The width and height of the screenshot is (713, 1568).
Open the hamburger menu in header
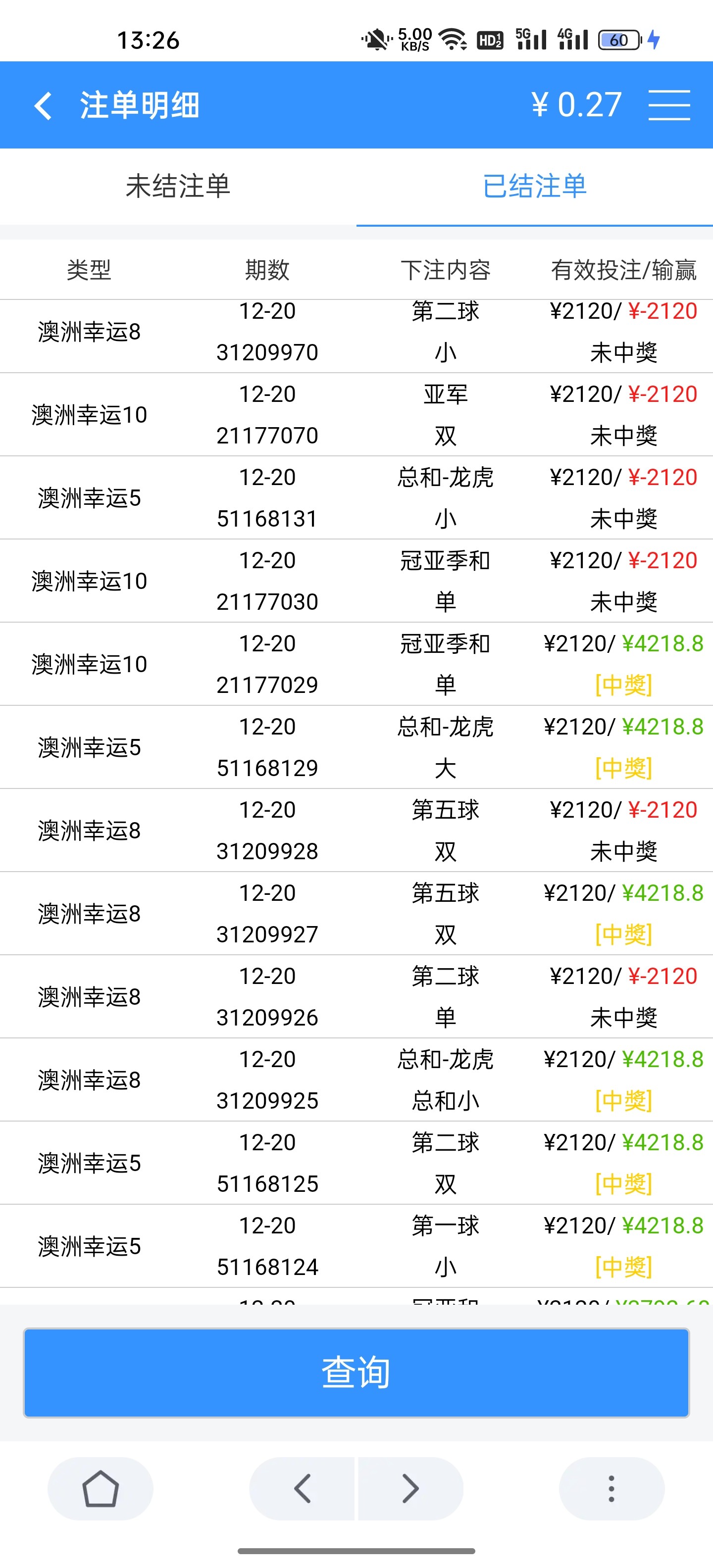click(x=668, y=105)
